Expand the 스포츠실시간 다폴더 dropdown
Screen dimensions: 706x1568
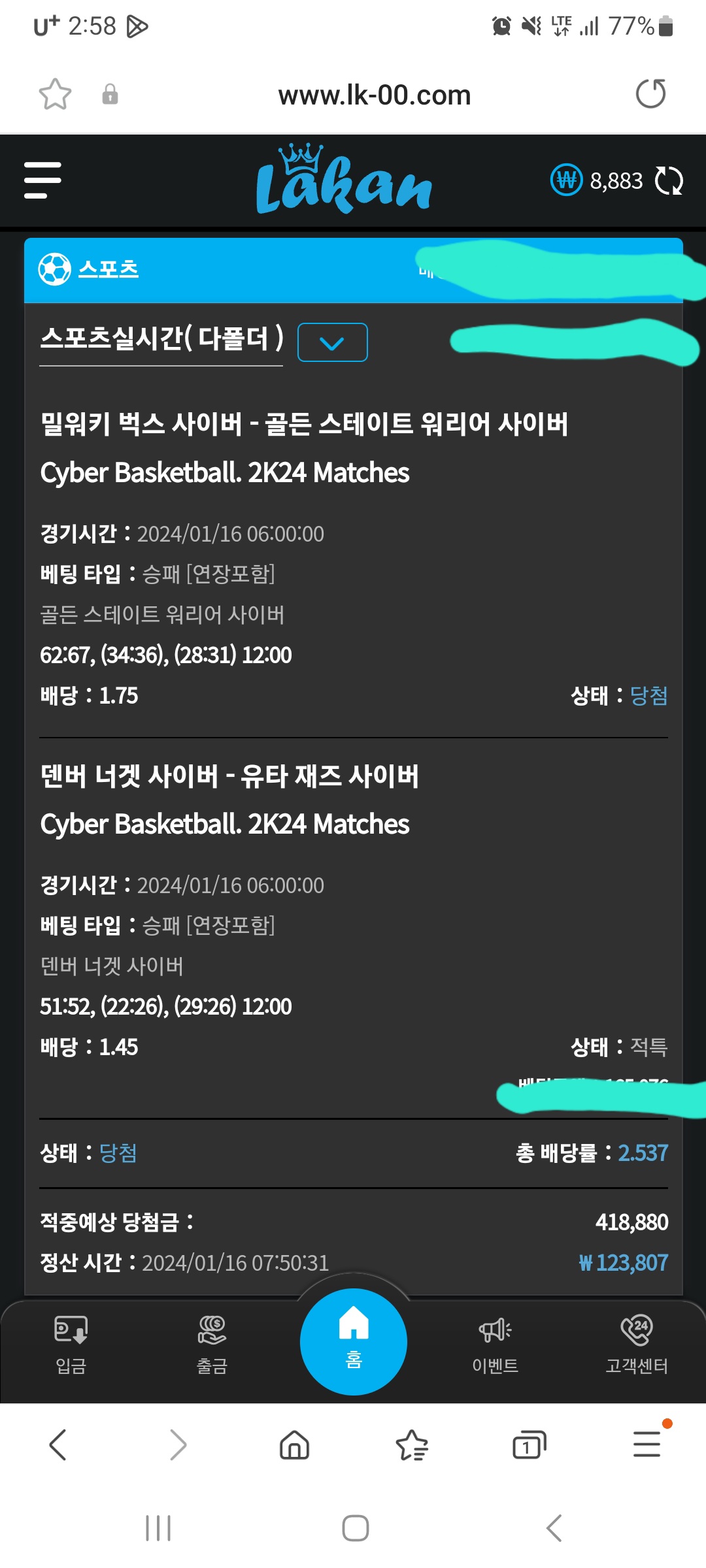point(332,342)
